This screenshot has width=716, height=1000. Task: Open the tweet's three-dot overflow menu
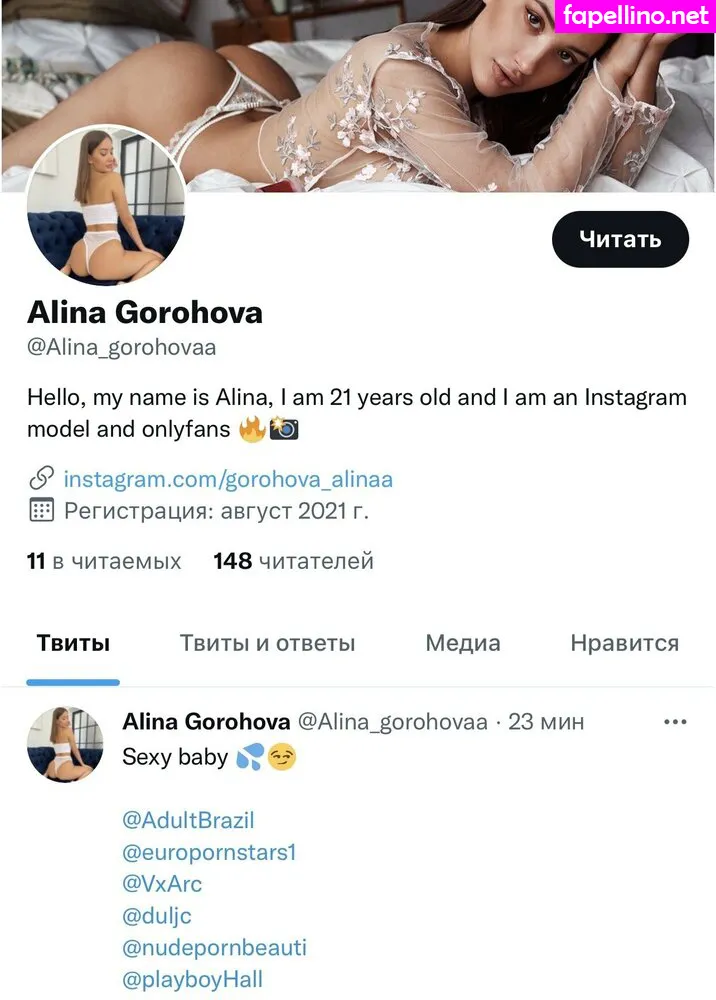click(675, 722)
